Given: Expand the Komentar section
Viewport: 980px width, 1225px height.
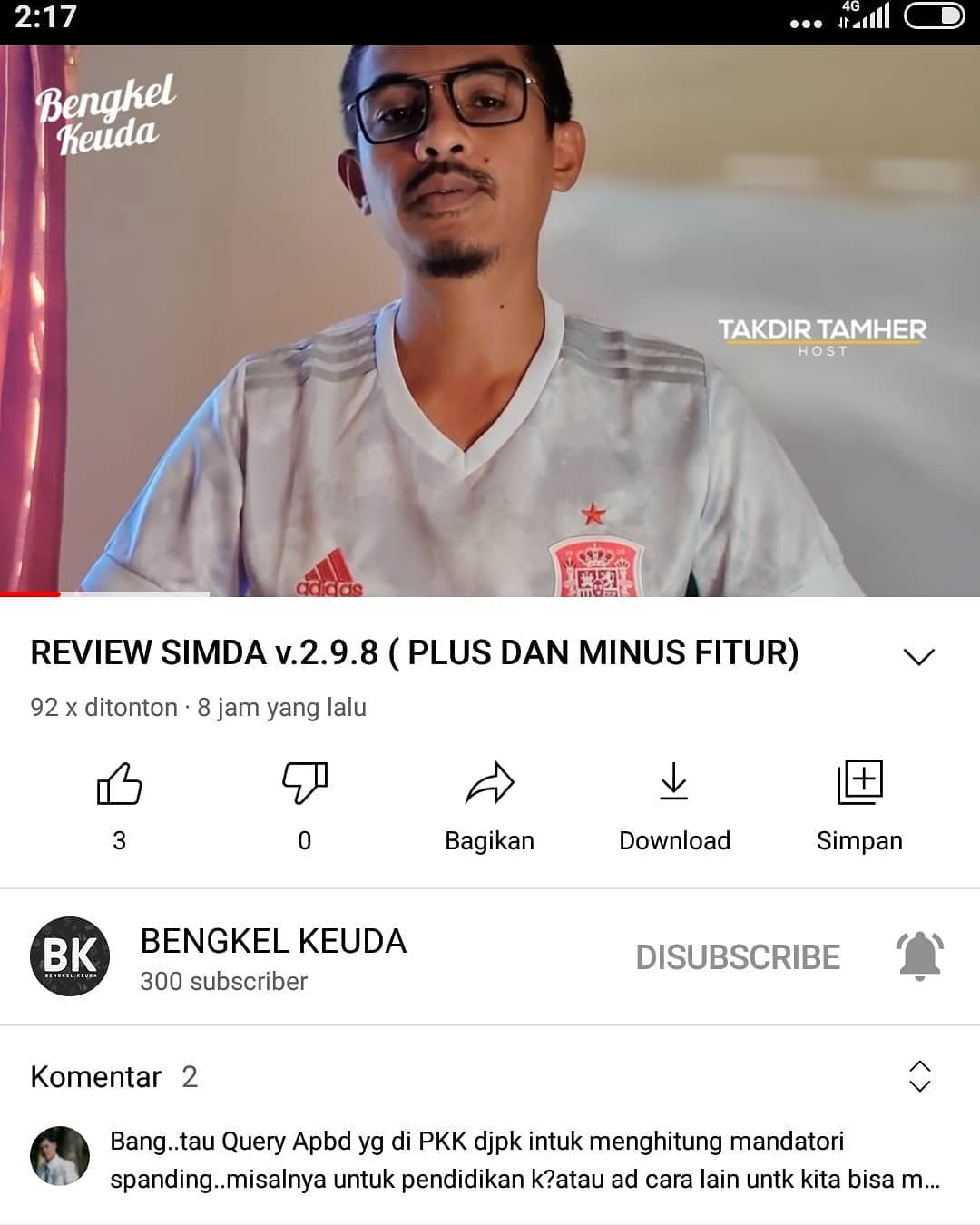Looking at the screenshot, I should coord(919,1076).
